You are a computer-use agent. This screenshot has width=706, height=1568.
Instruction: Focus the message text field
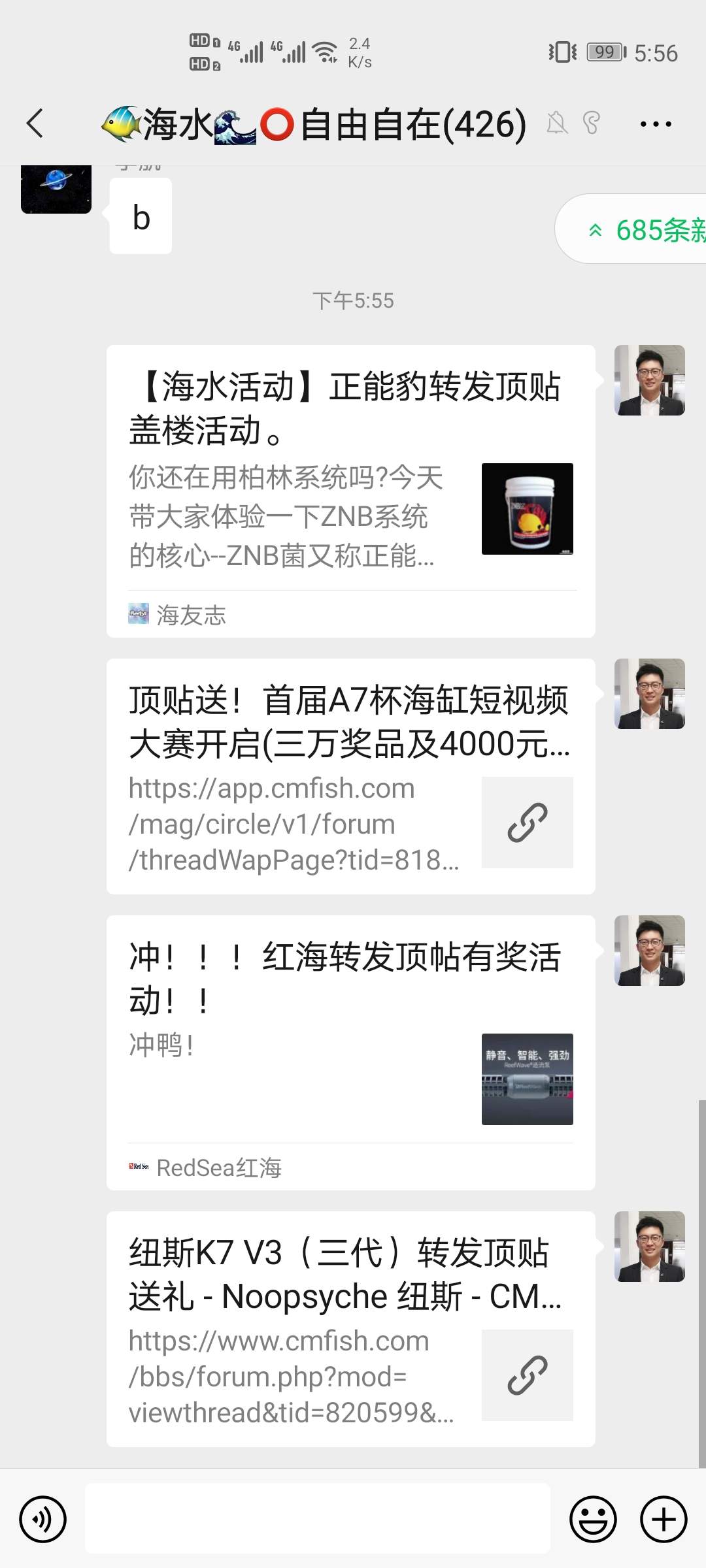click(317, 1519)
